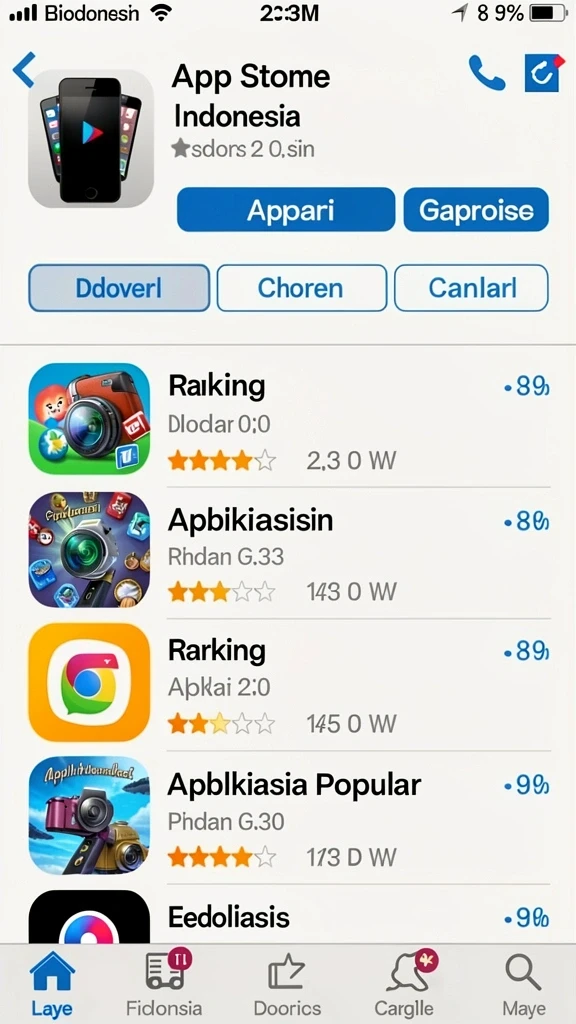The image size is (576, 1024).
Task: Open the Rarking app row
Action: [x=288, y=684]
